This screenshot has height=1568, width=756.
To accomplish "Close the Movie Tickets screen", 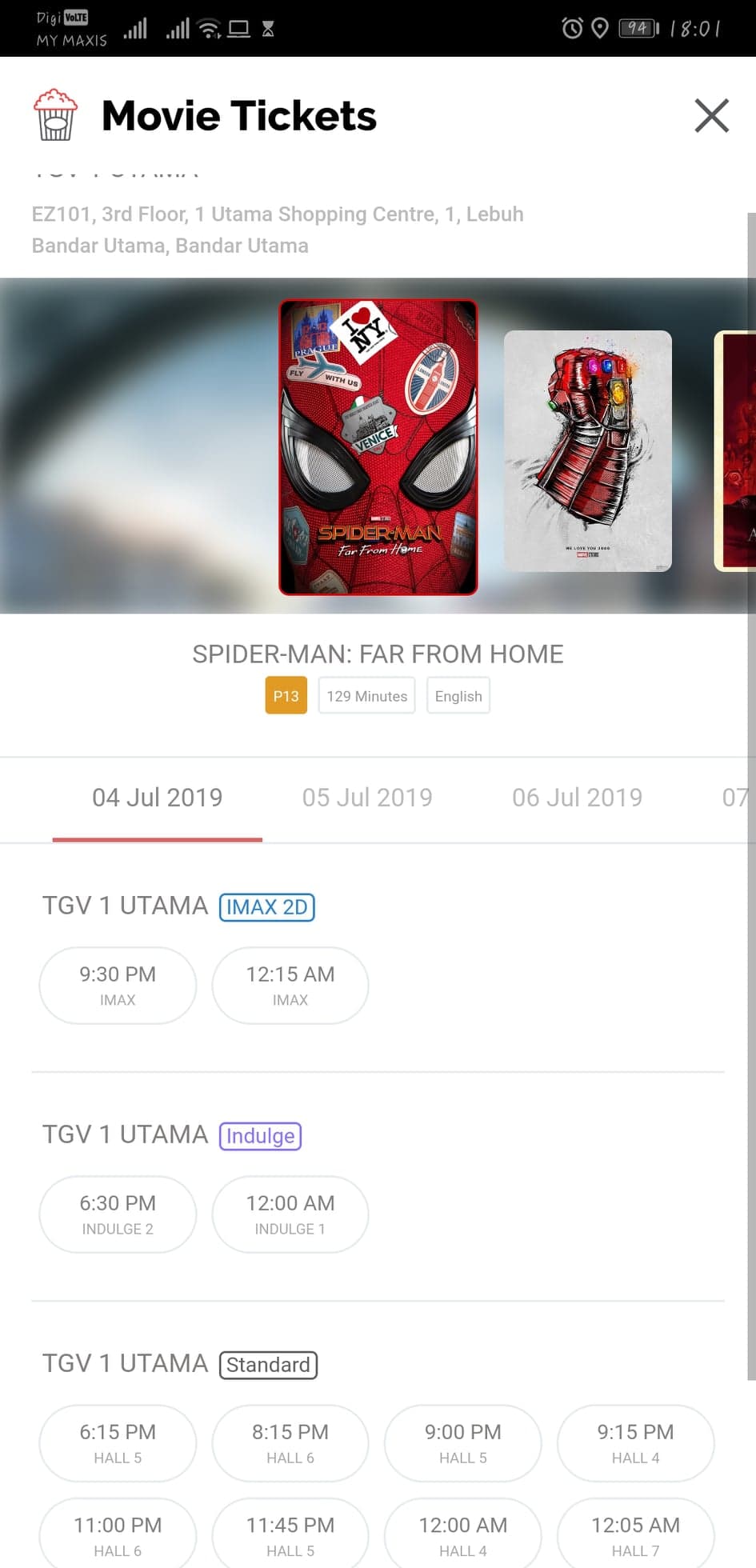I will coord(711,116).
